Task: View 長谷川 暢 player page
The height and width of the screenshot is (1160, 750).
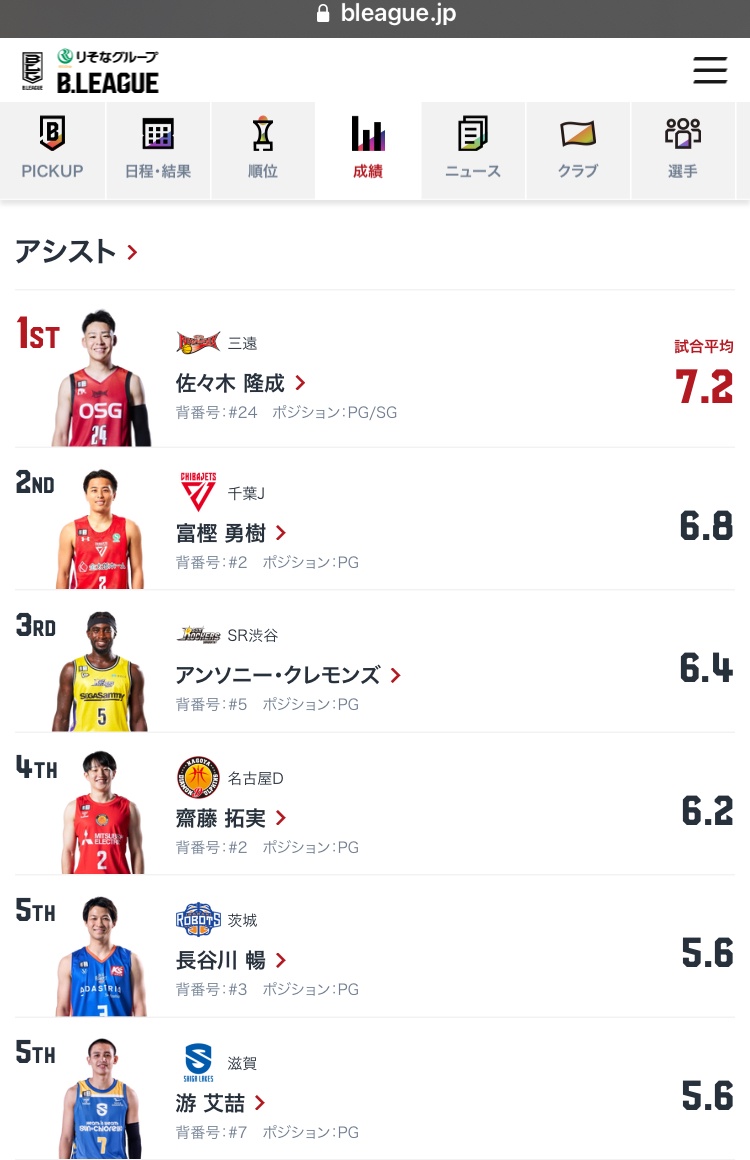Action: [x=230, y=960]
